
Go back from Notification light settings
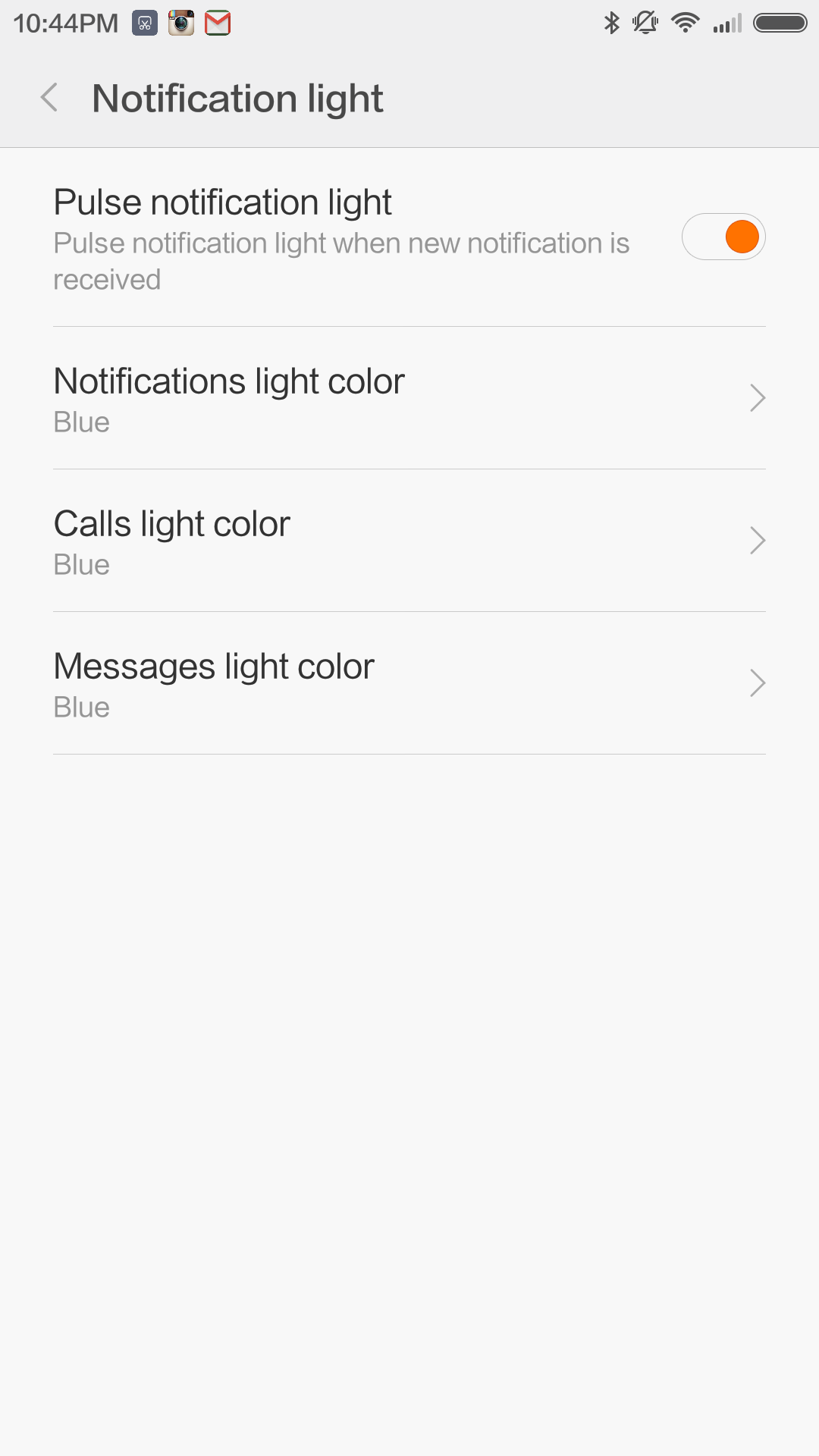tap(49, 98)
